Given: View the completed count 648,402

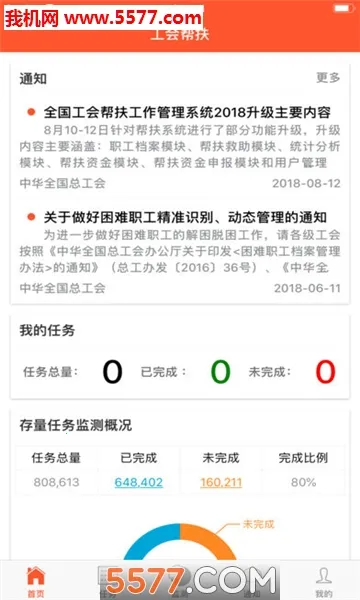Looking at the screenshot, I should (x=138, y=482).
